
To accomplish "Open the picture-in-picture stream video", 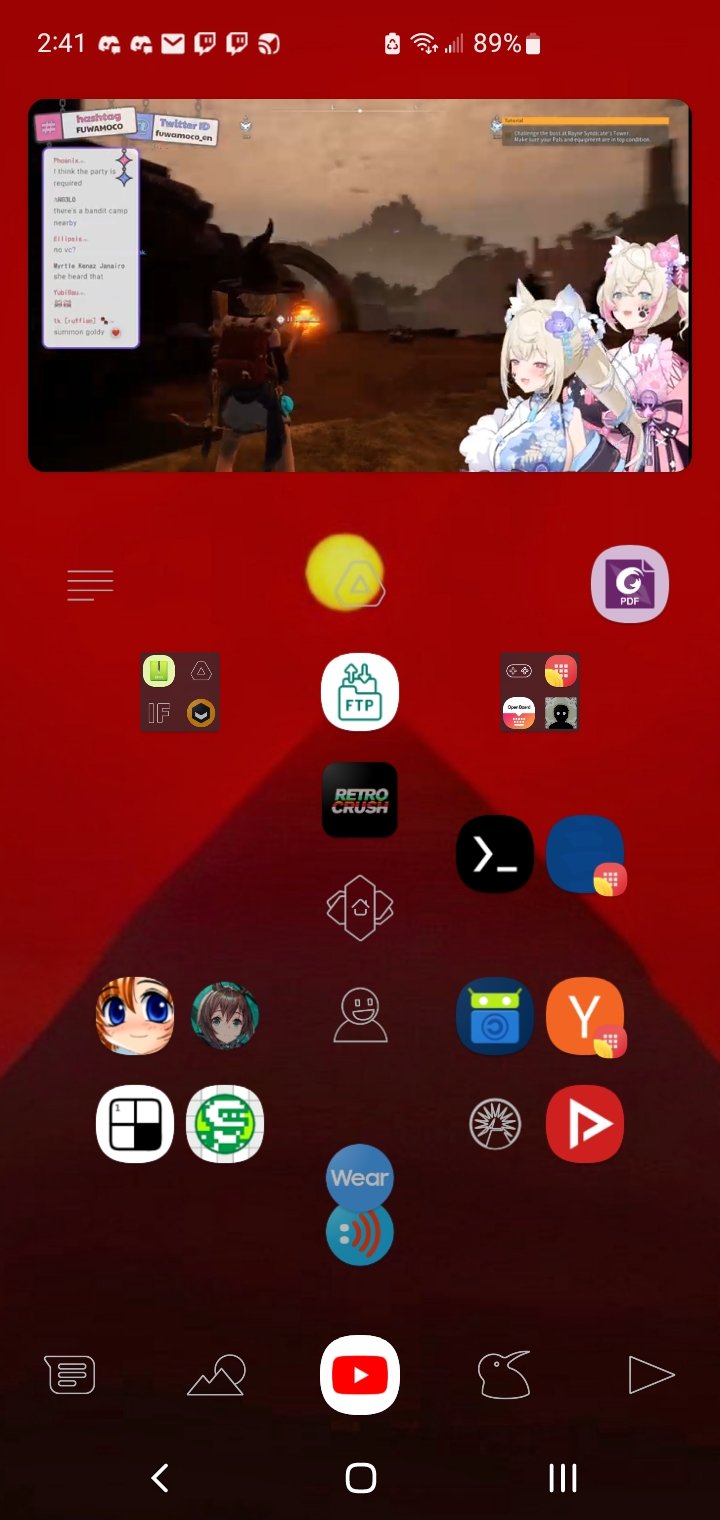I will coord(360,285).
